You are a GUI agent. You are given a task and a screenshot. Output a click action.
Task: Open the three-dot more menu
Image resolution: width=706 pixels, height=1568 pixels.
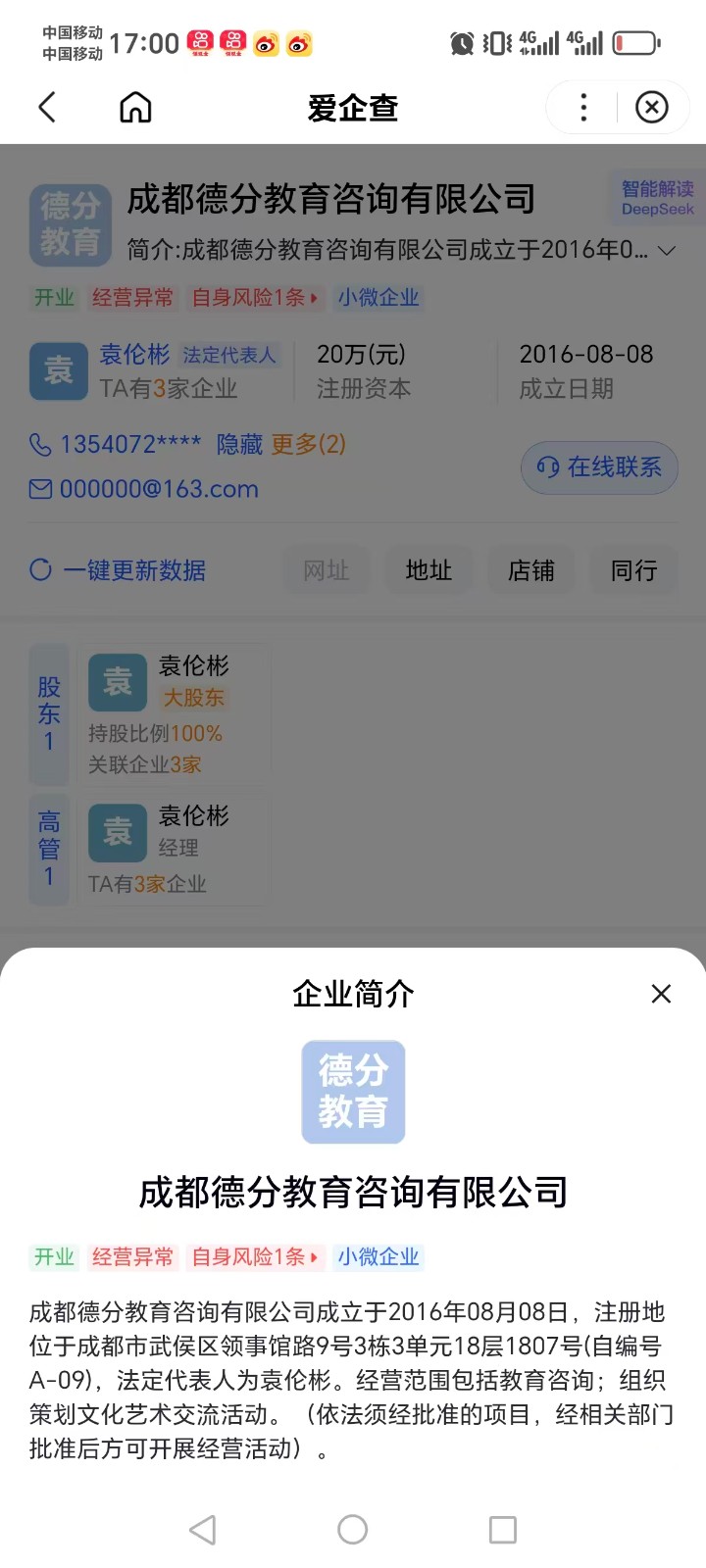click(583, 107)
